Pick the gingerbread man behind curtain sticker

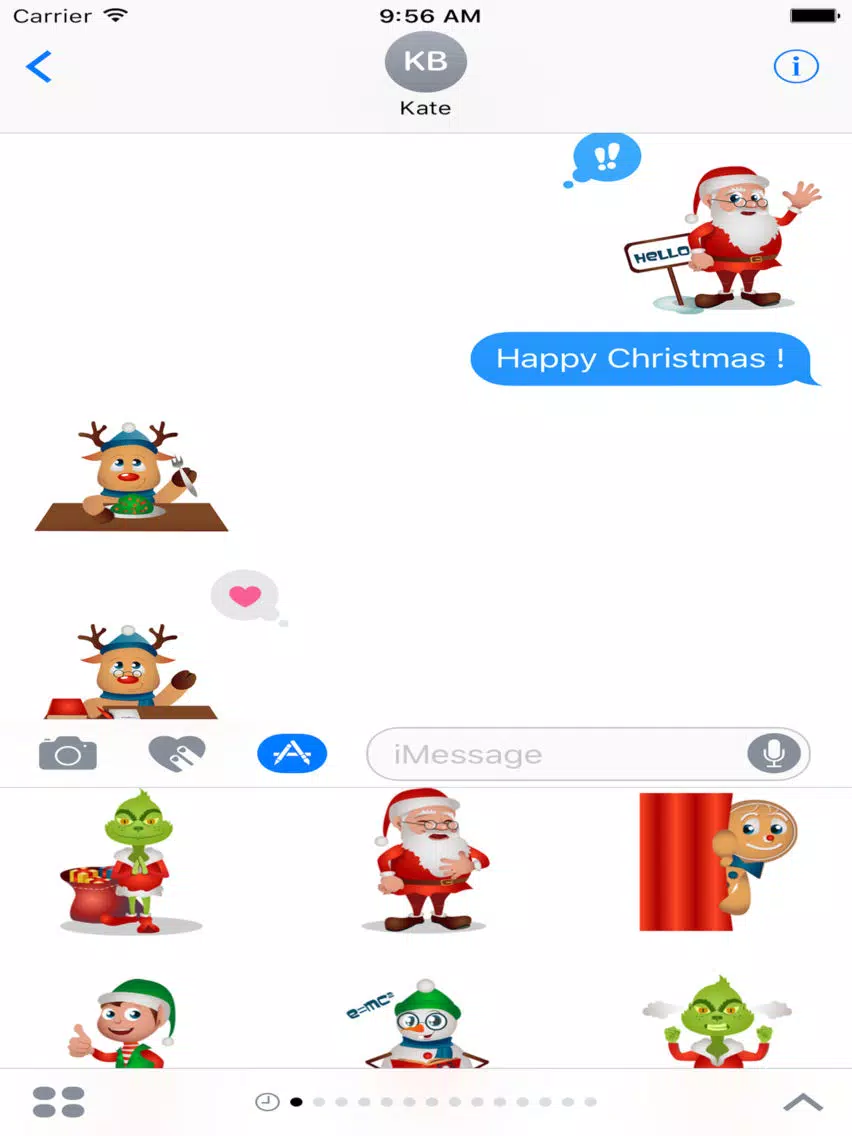(x=720, y=862)
